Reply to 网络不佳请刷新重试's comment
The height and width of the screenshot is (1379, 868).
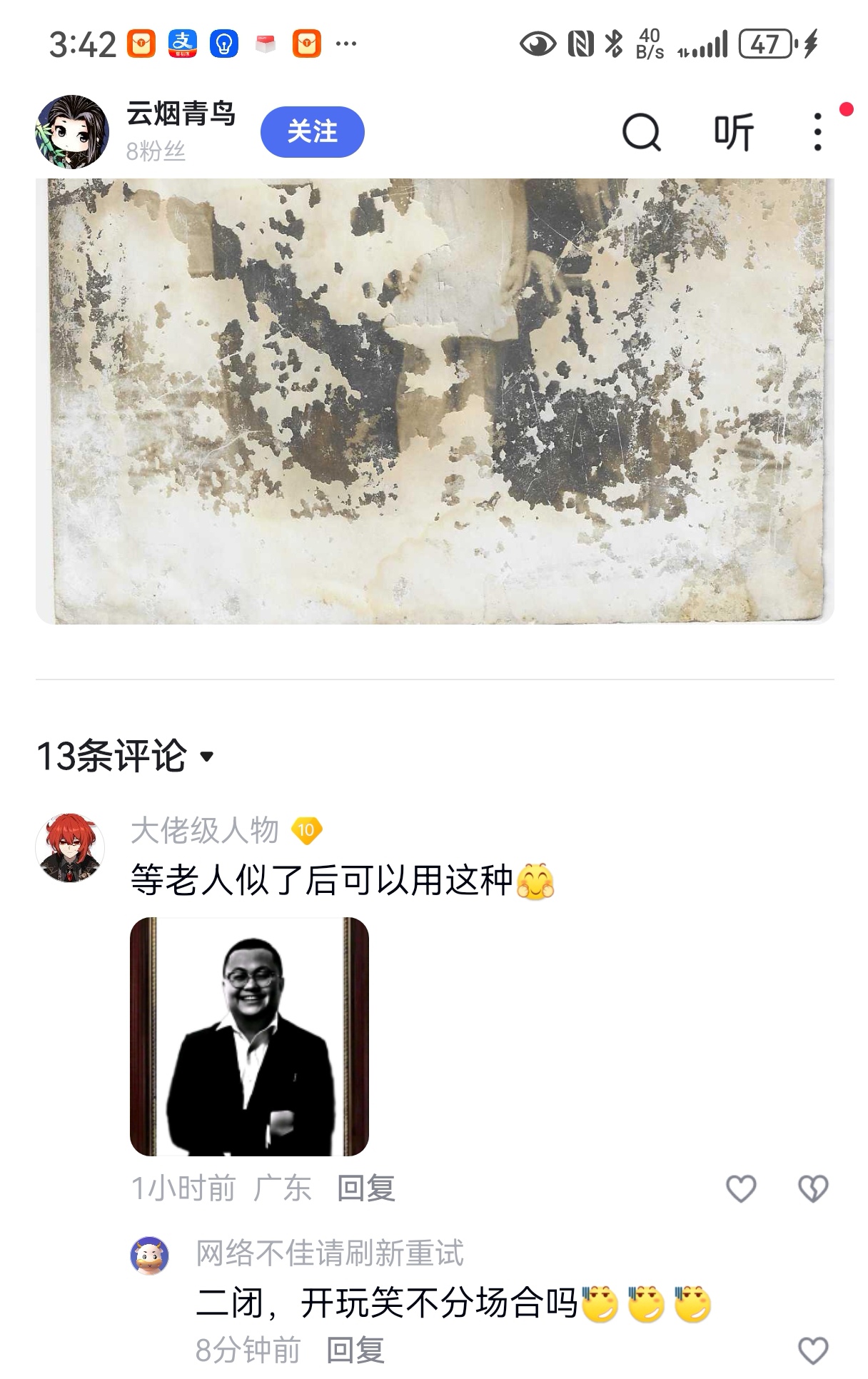coord(355,1350)
